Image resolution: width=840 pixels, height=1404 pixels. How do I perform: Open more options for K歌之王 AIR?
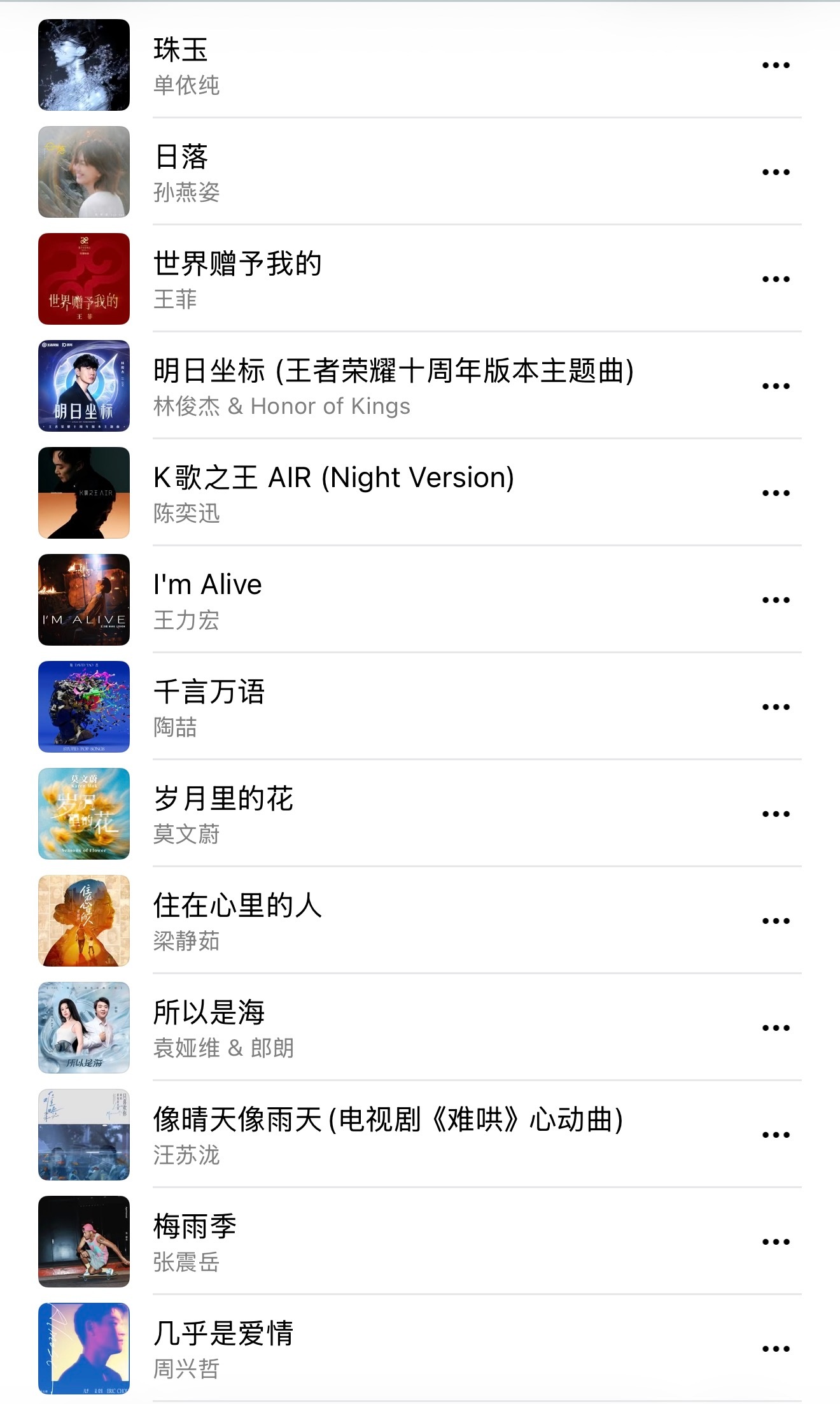[776, 493]
